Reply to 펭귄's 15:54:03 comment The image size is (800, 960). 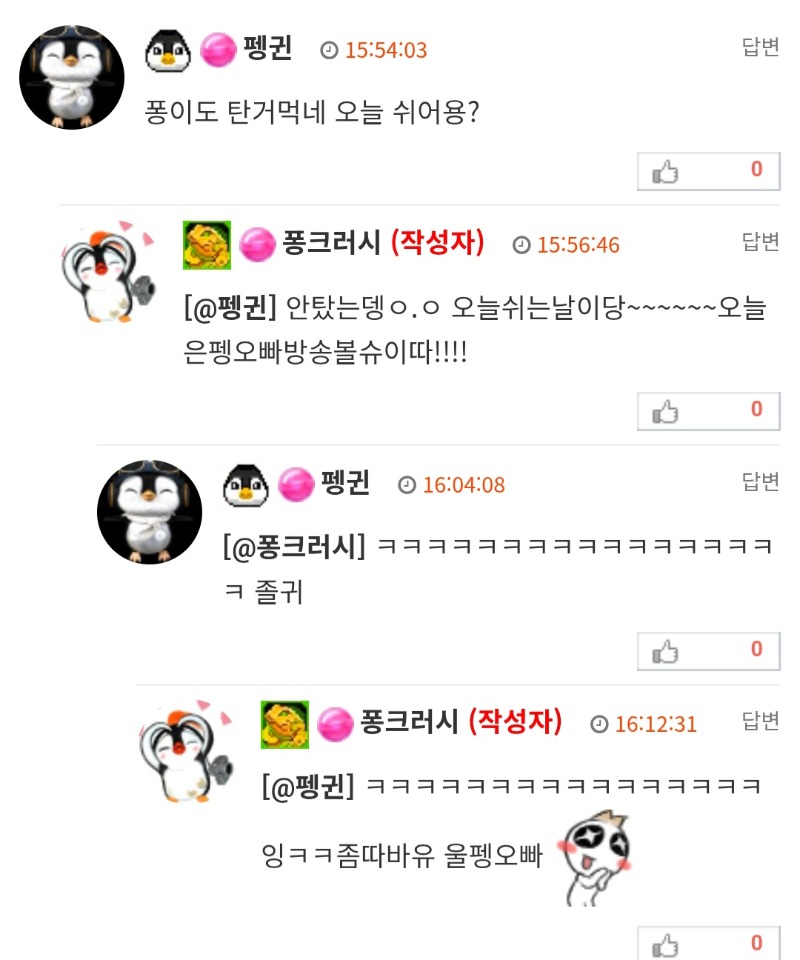pos(760,47)
